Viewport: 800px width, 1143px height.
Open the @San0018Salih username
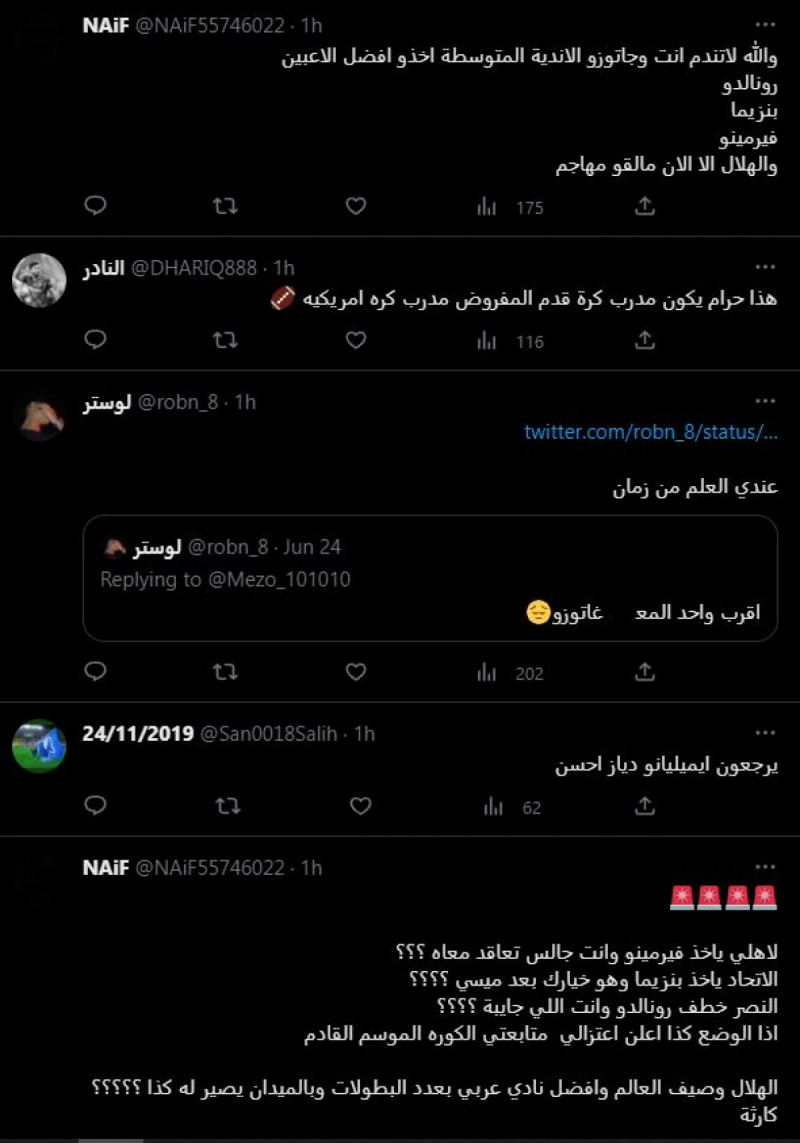click(270, 733)
